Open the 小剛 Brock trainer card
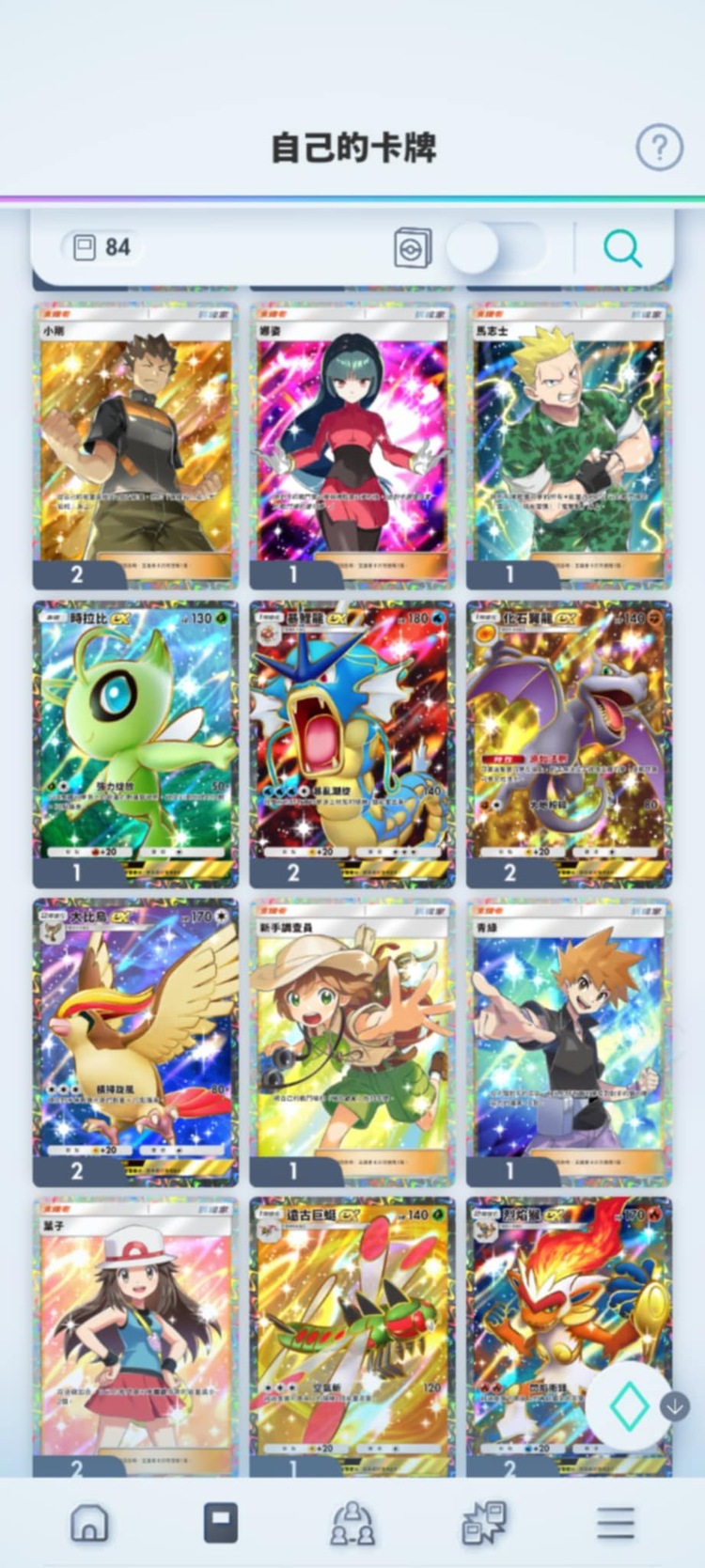This screenshot has width=705, height=1568. [x=136, y=442]
